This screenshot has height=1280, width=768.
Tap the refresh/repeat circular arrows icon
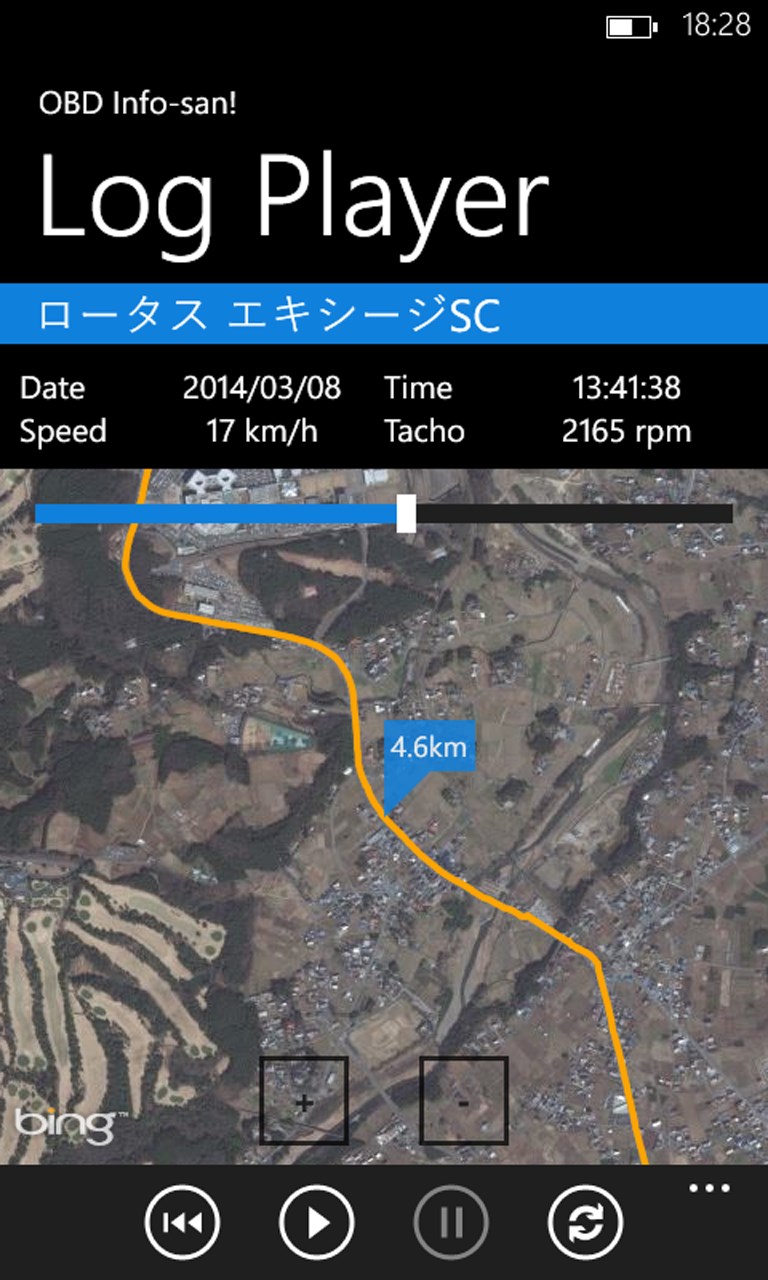[x=586, y=1222]
